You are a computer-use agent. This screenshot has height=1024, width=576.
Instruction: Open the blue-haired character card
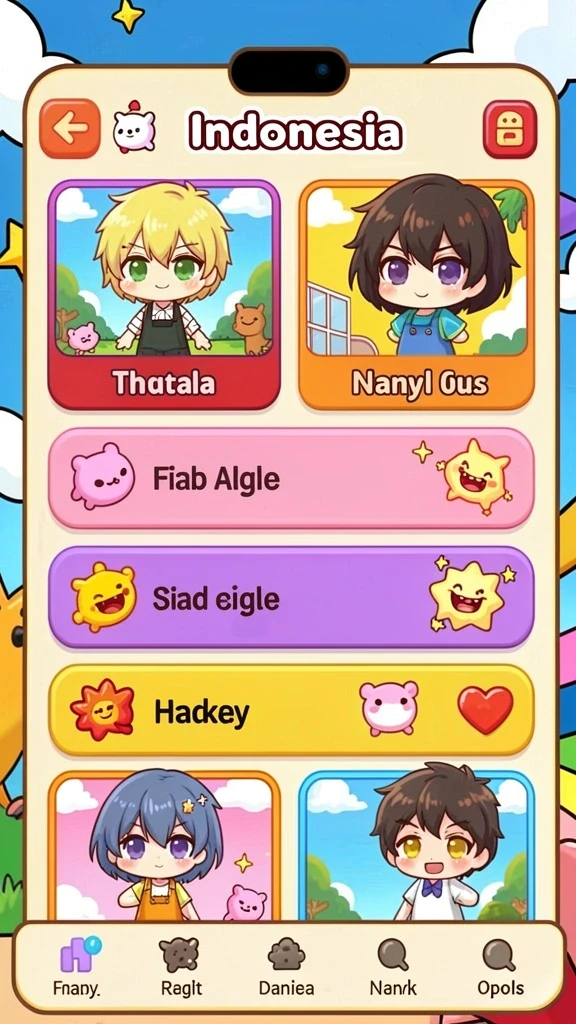coord(164,847)
